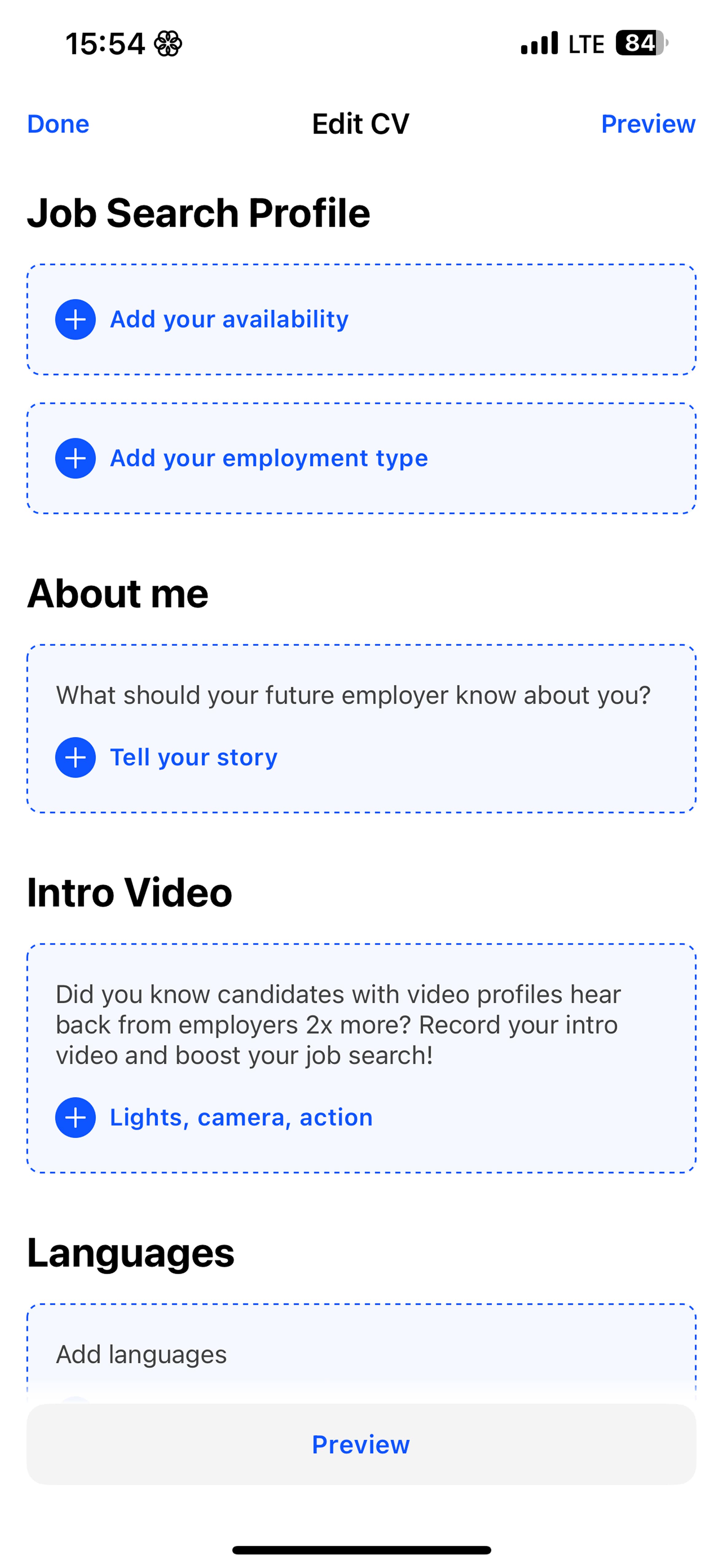The image size is (723, 1568).
Task: Tap the large Preview button at bottom
Action: tap(361, 1444)
